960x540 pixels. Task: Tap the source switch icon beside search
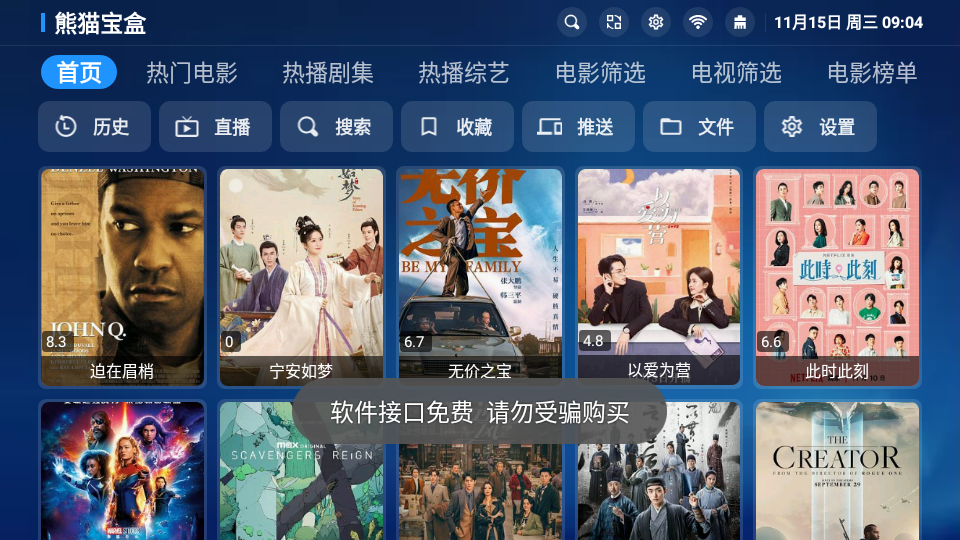[x=613, y=22]
